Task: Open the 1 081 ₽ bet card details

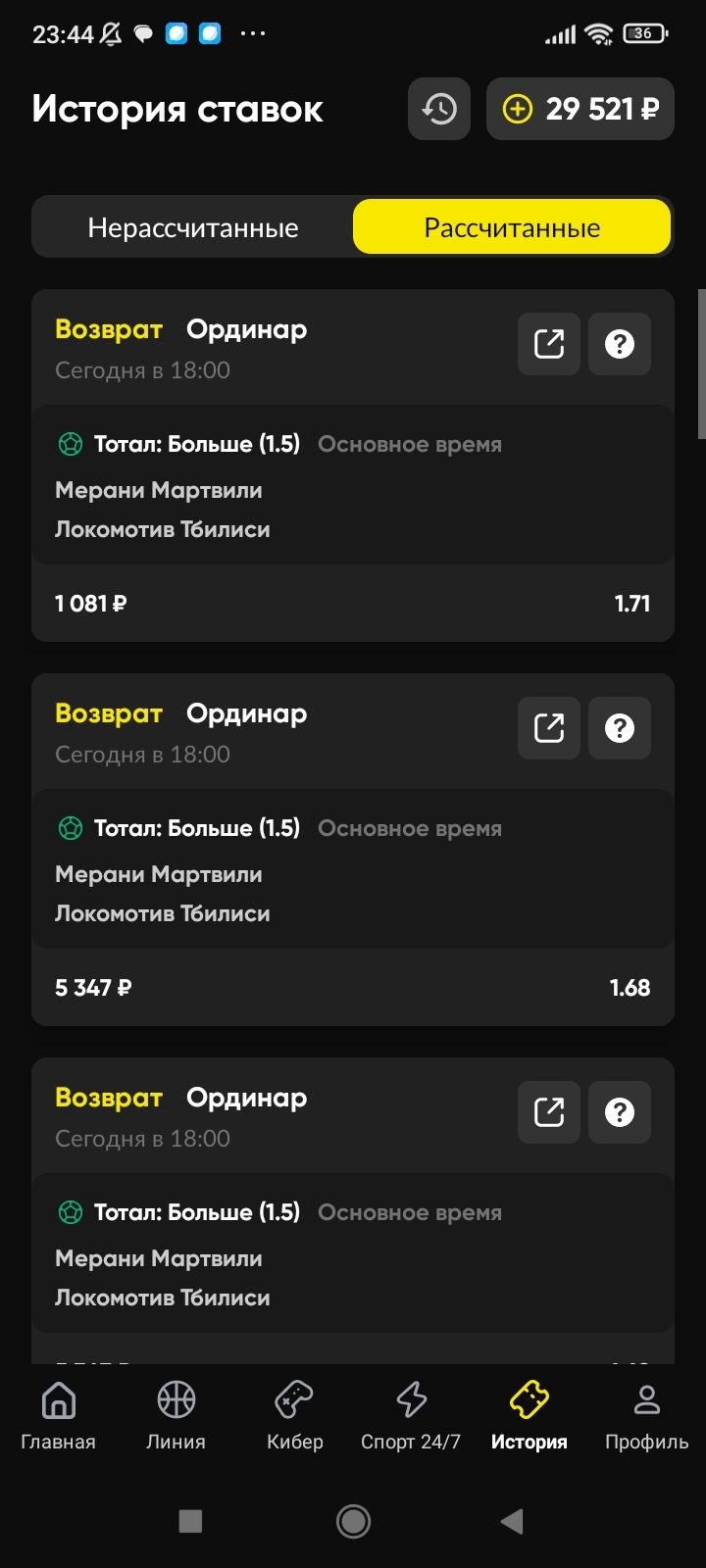Action: click(x=353, y=465)
